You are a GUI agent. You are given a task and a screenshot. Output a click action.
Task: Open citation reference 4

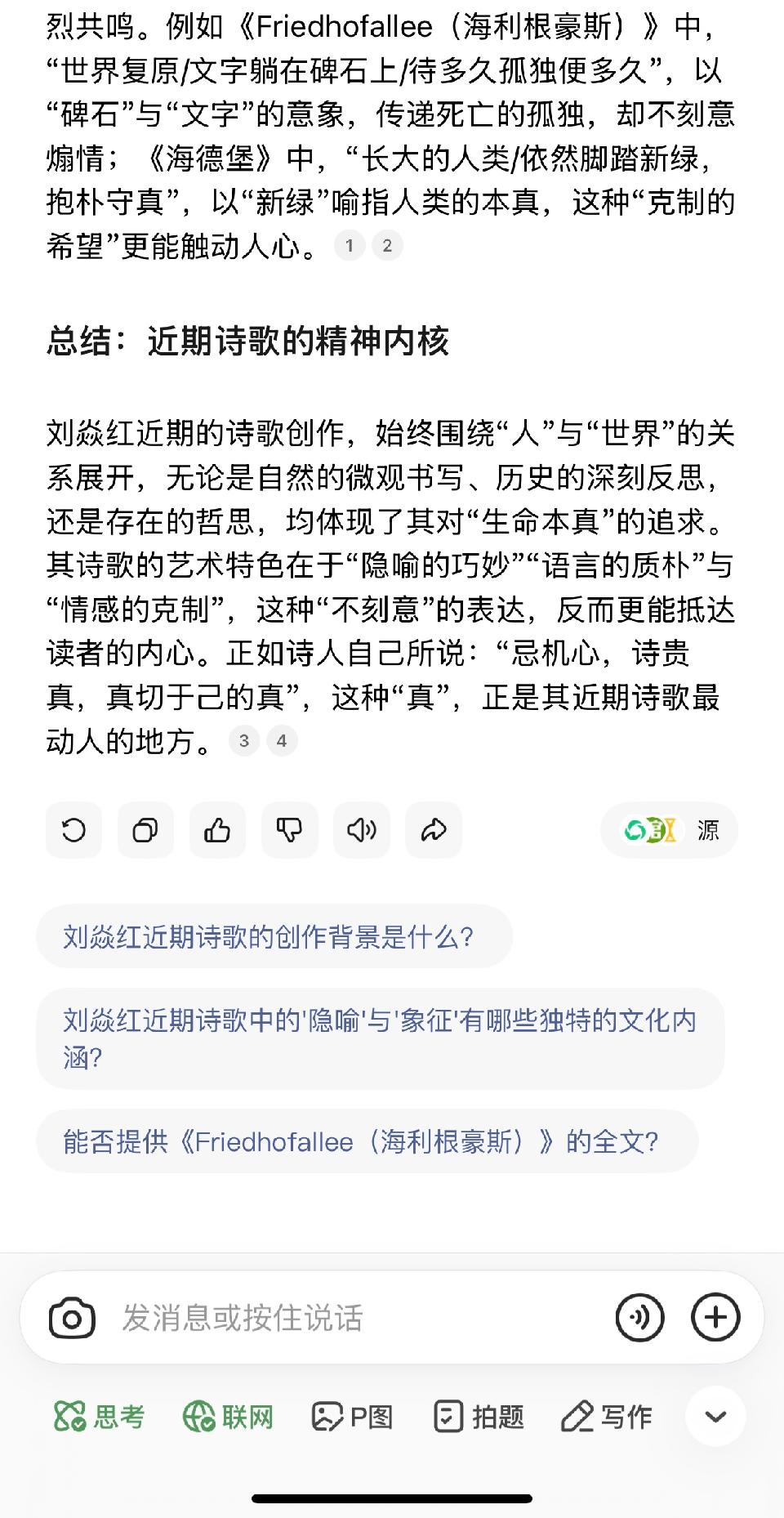point(282,741)
